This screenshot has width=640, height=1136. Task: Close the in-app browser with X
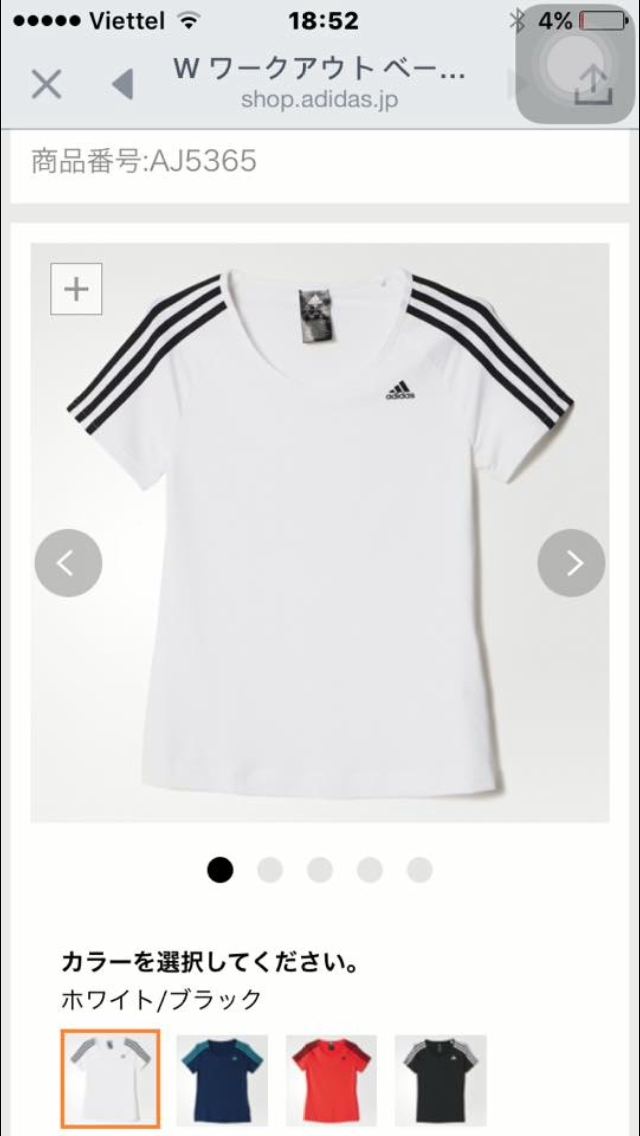(46, 85)
